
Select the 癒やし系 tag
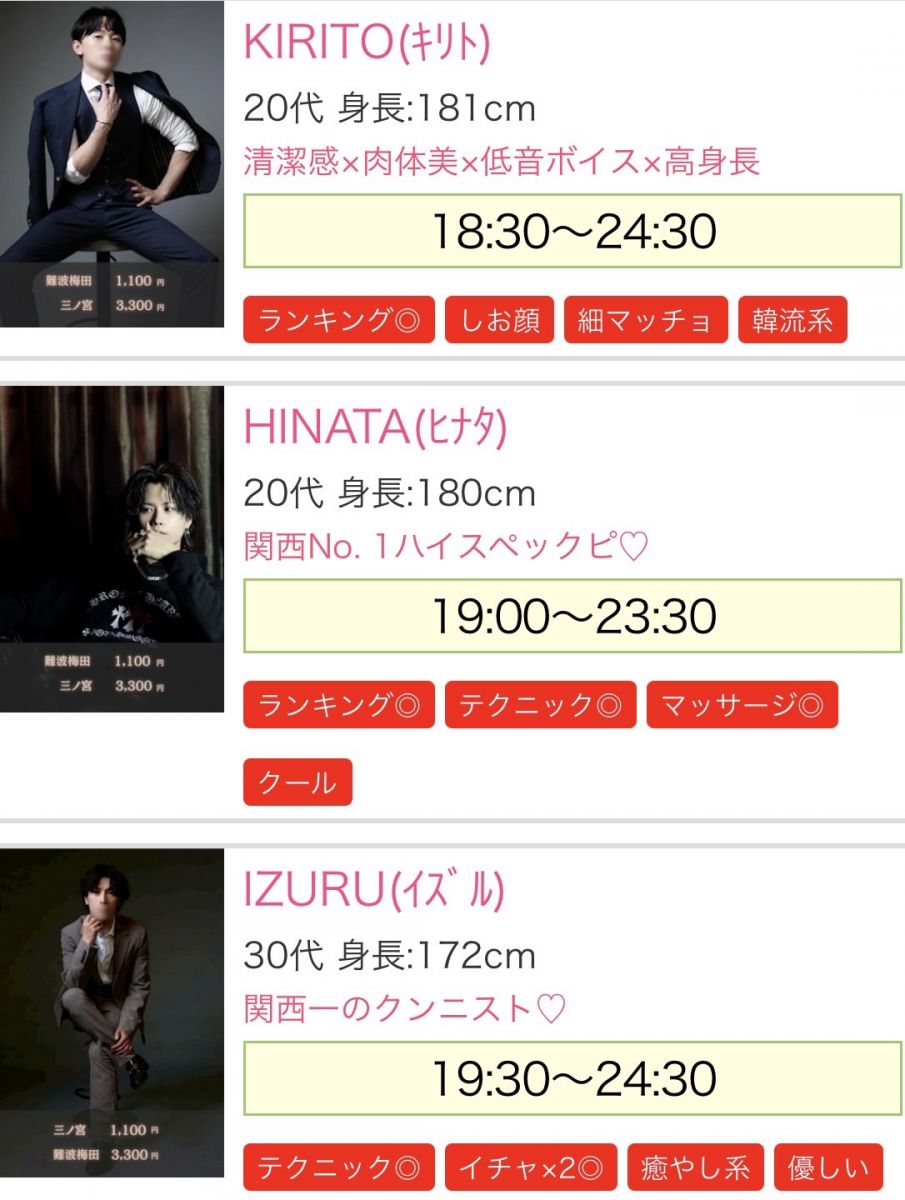coord(695,1167)
